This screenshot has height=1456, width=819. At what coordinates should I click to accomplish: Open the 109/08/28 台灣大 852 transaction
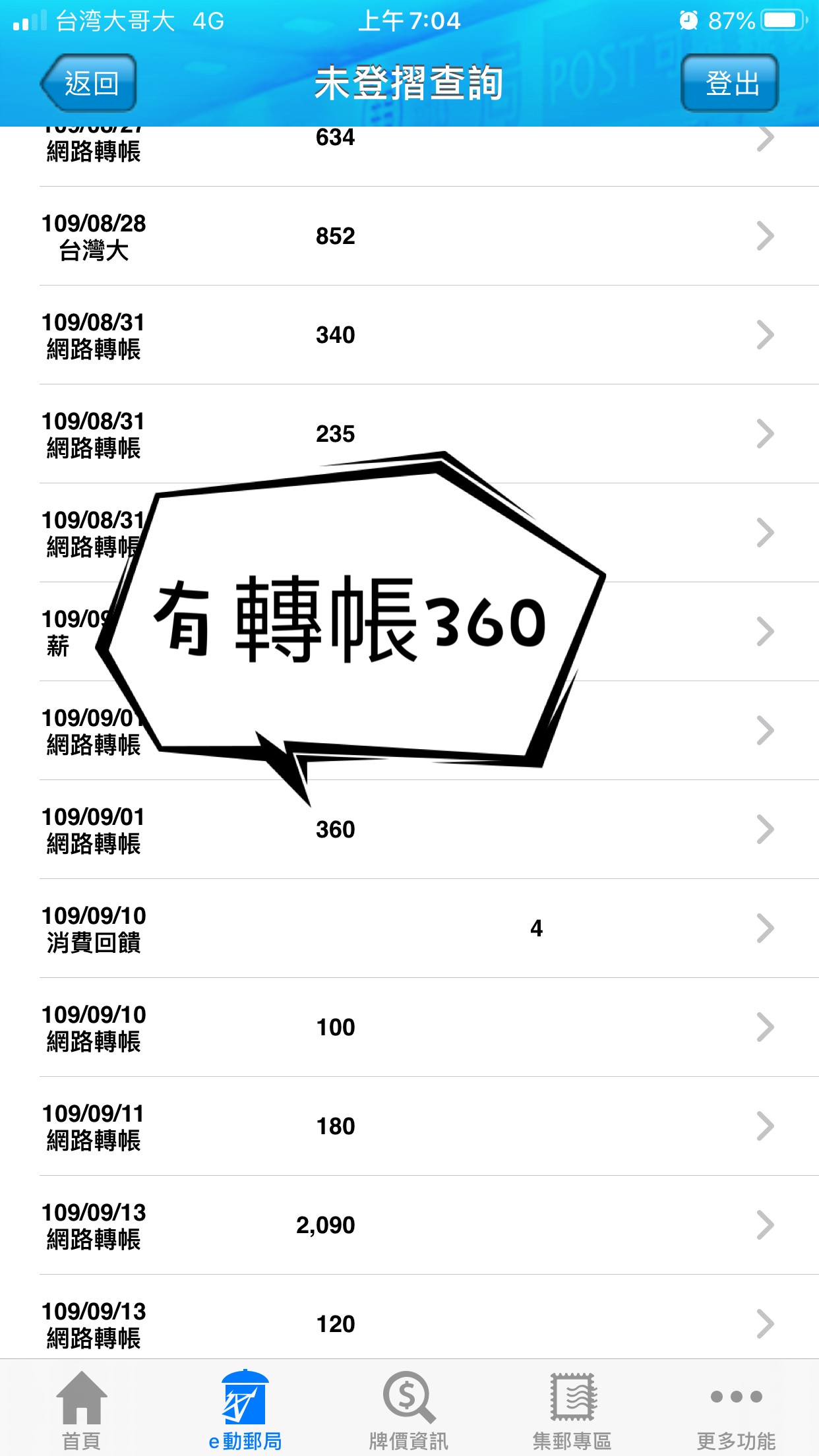tap(409, 236)
